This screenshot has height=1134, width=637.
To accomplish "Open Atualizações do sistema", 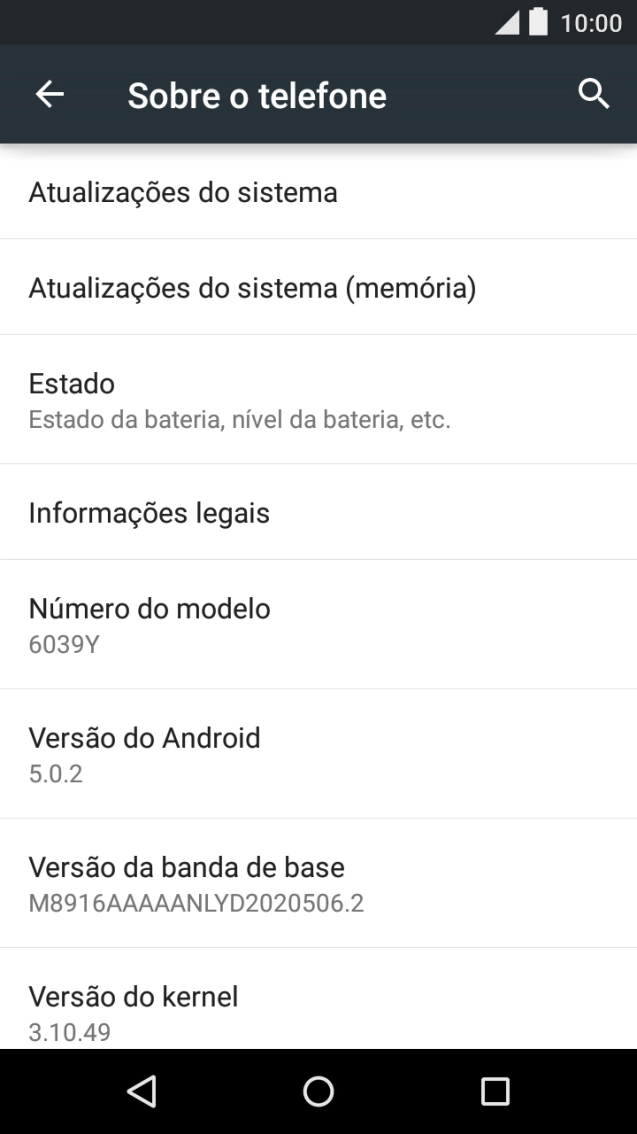I will pos(318,192).
